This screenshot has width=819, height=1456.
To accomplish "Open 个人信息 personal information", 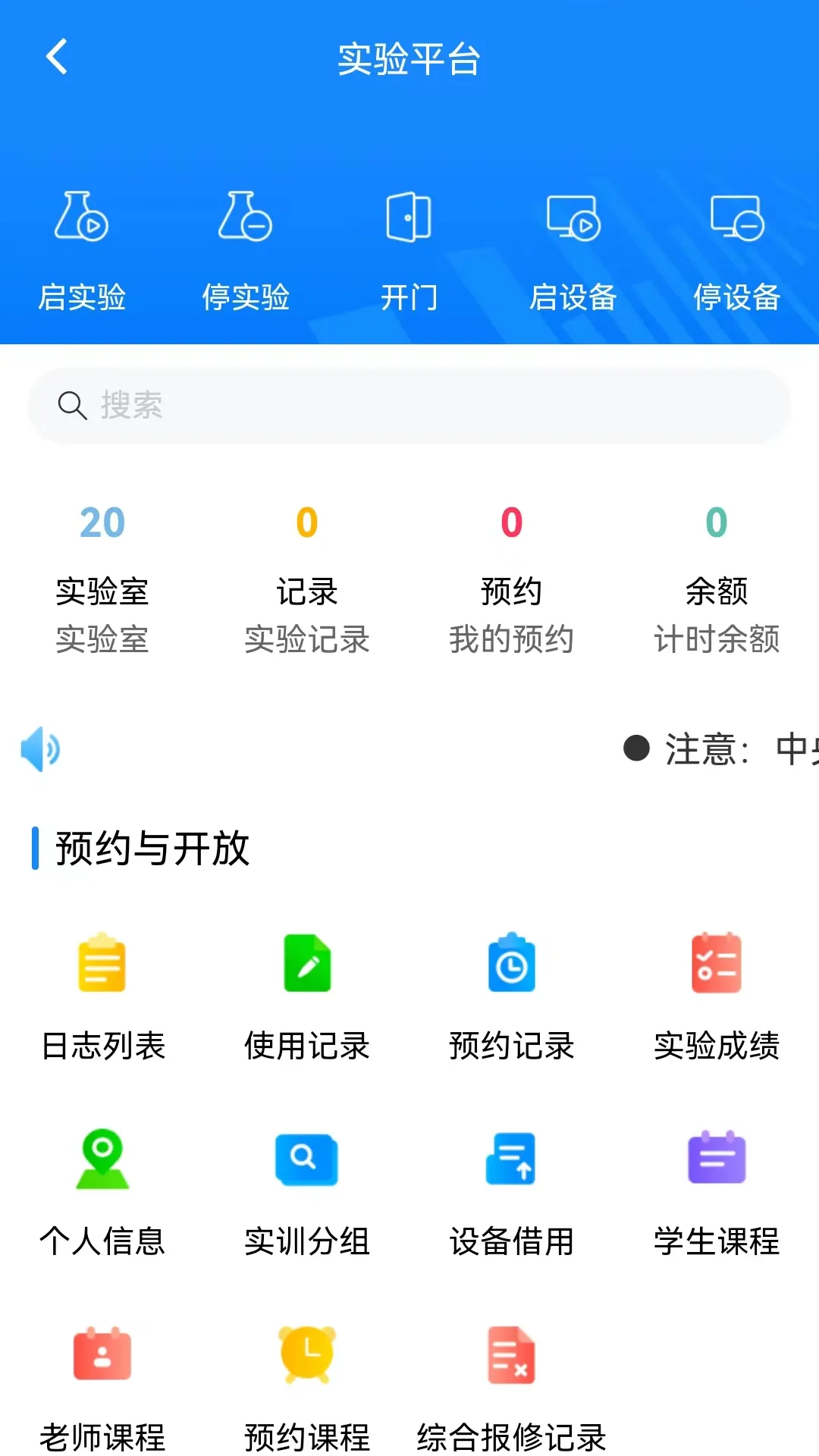I will [102, 1187].
